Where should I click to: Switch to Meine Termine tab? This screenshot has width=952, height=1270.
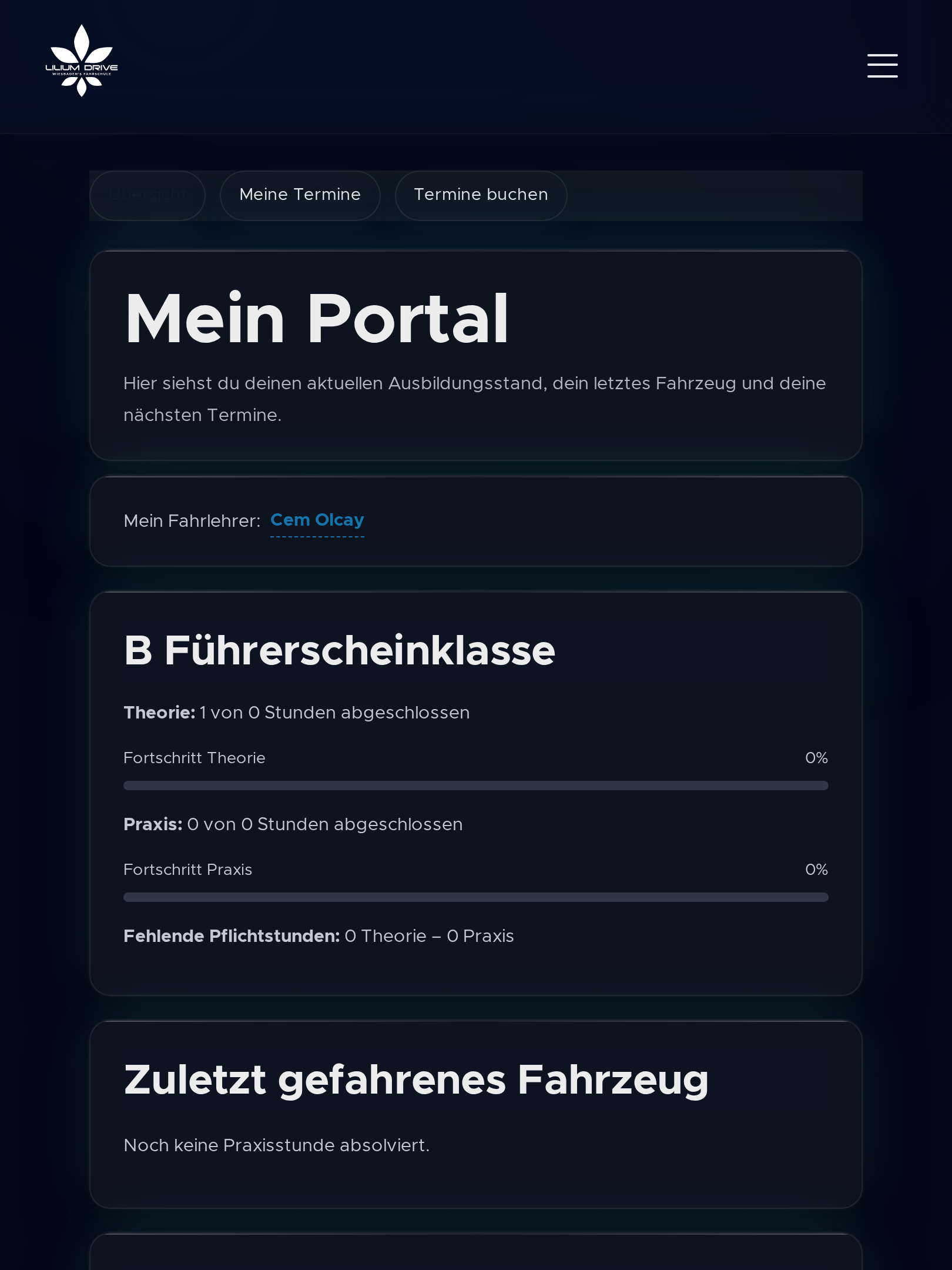[300, 196]
